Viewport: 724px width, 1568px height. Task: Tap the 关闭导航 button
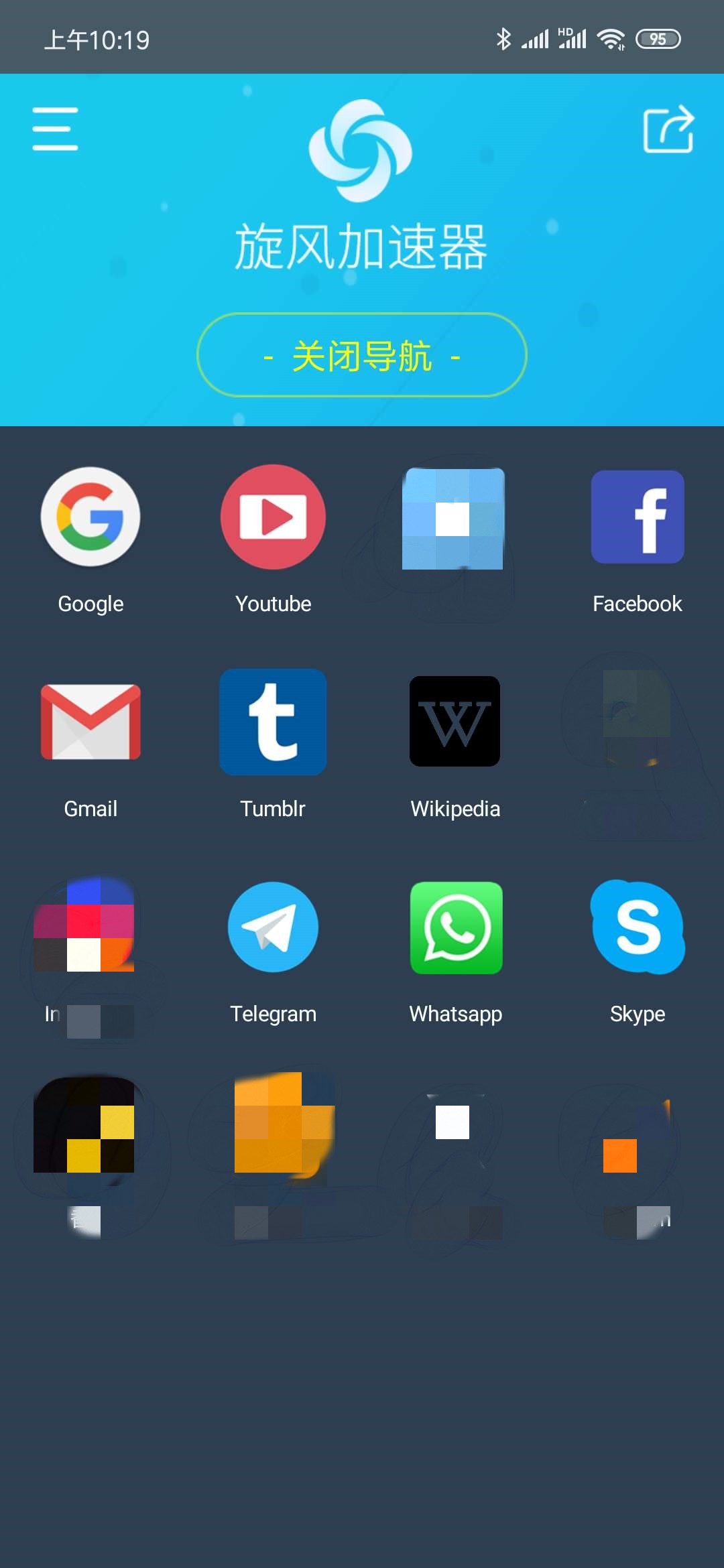coord(362,355)
